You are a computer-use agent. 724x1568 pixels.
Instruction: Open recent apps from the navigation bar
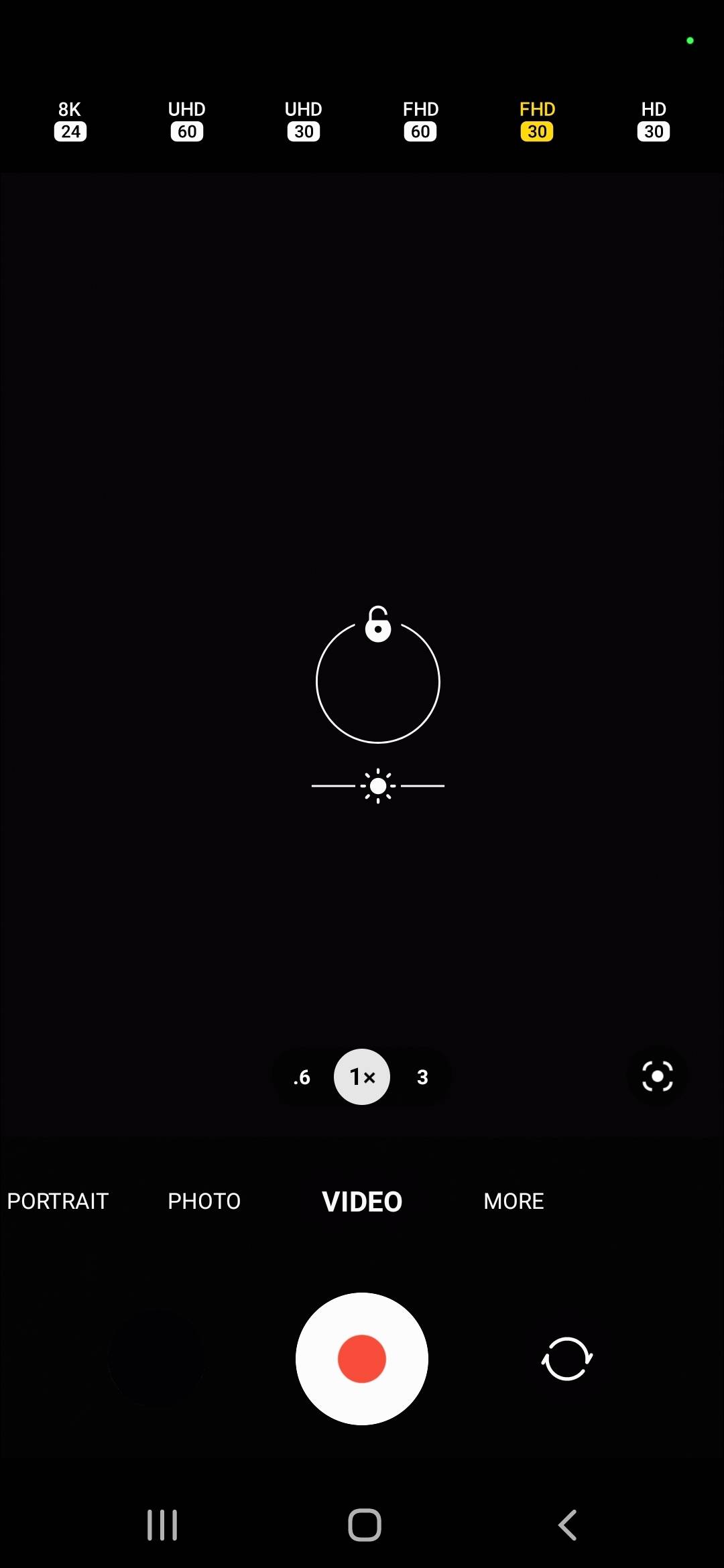(162, 1525)
